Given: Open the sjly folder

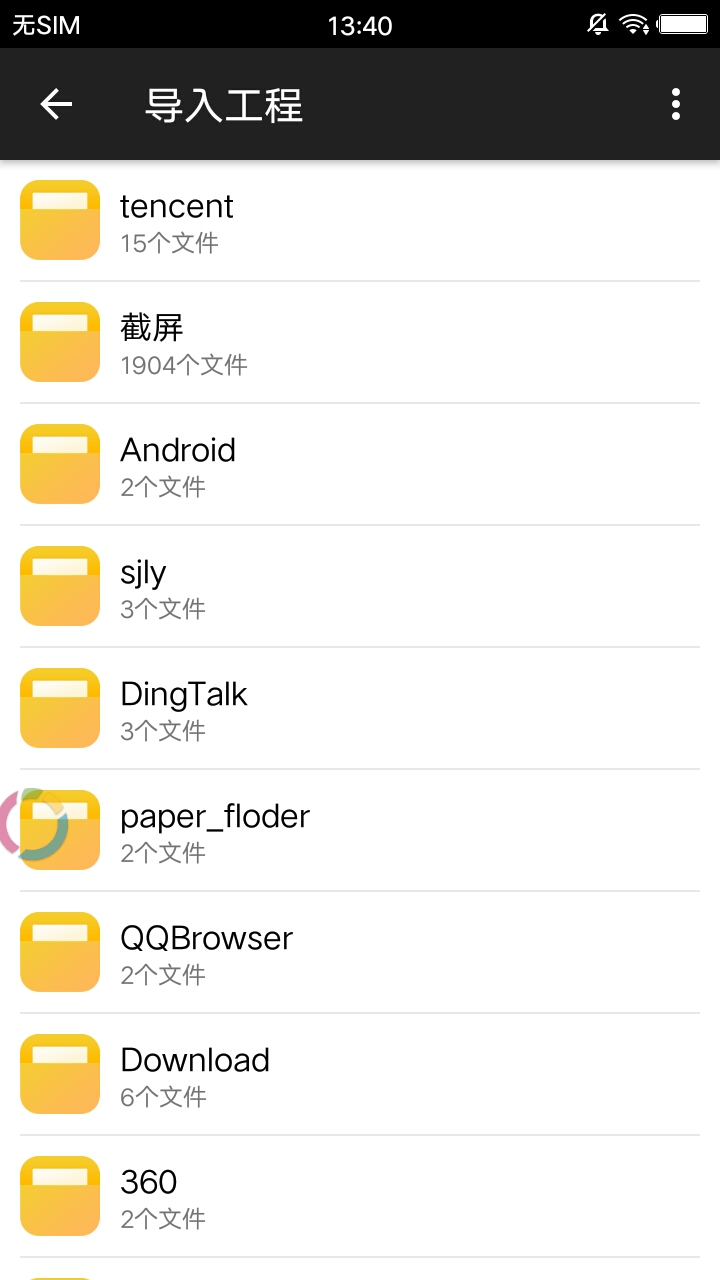Looking at the screenshot, I should [360, 587].
